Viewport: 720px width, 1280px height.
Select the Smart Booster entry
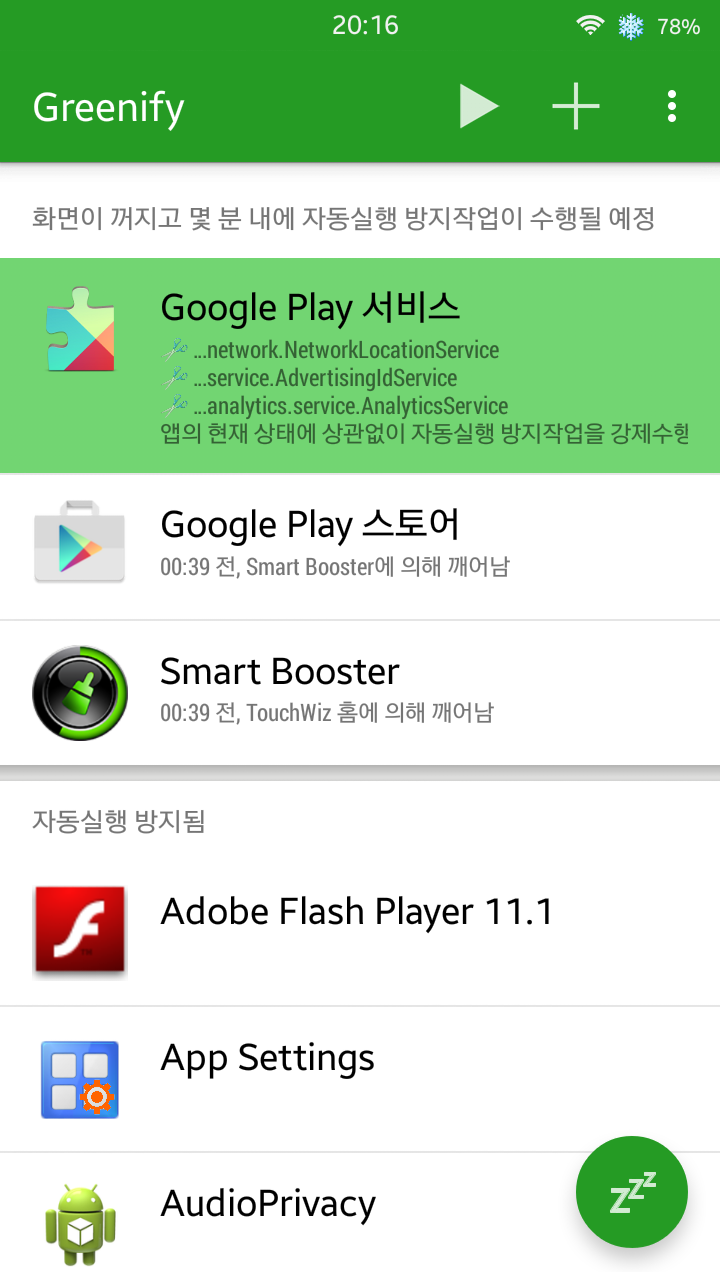click(x=360, y=692)
